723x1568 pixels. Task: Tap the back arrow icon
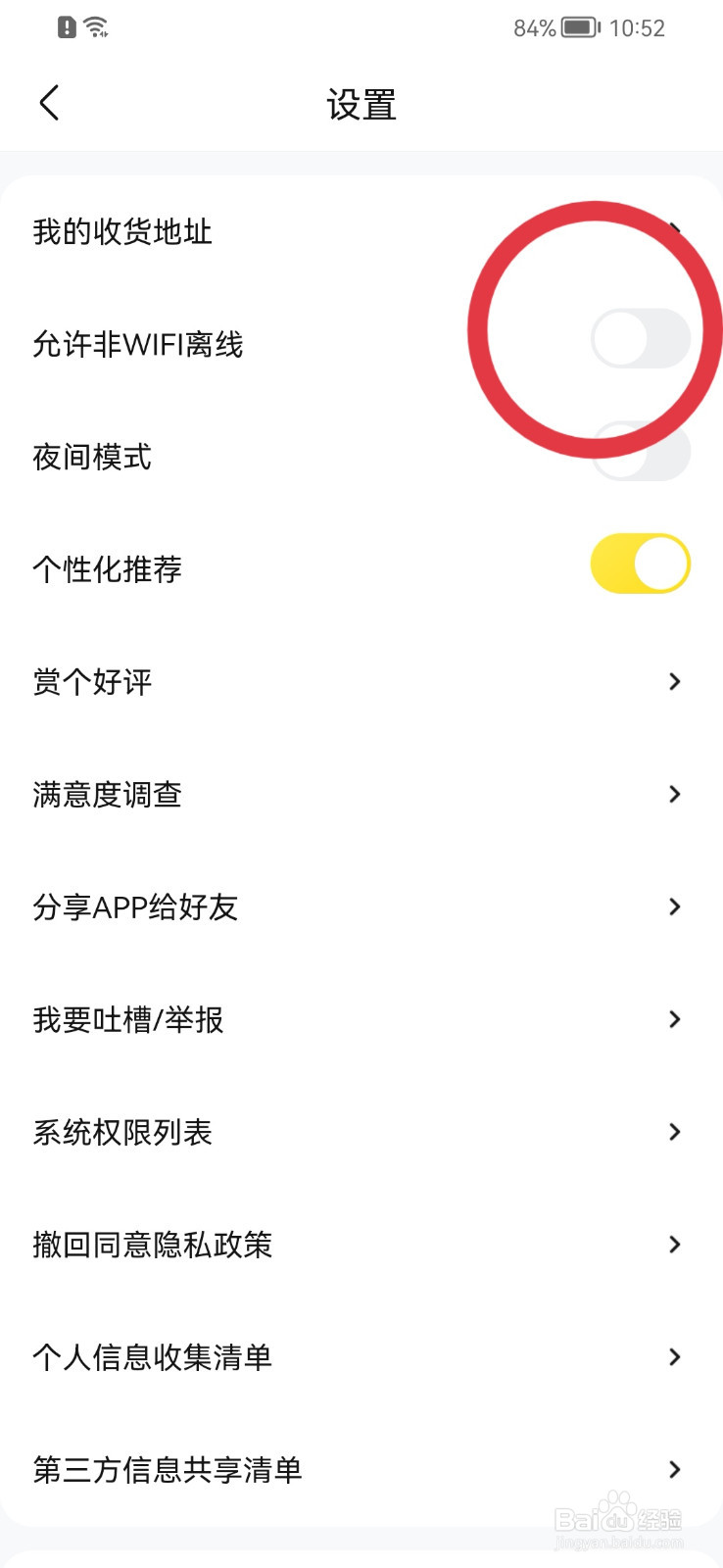[49, 102]
